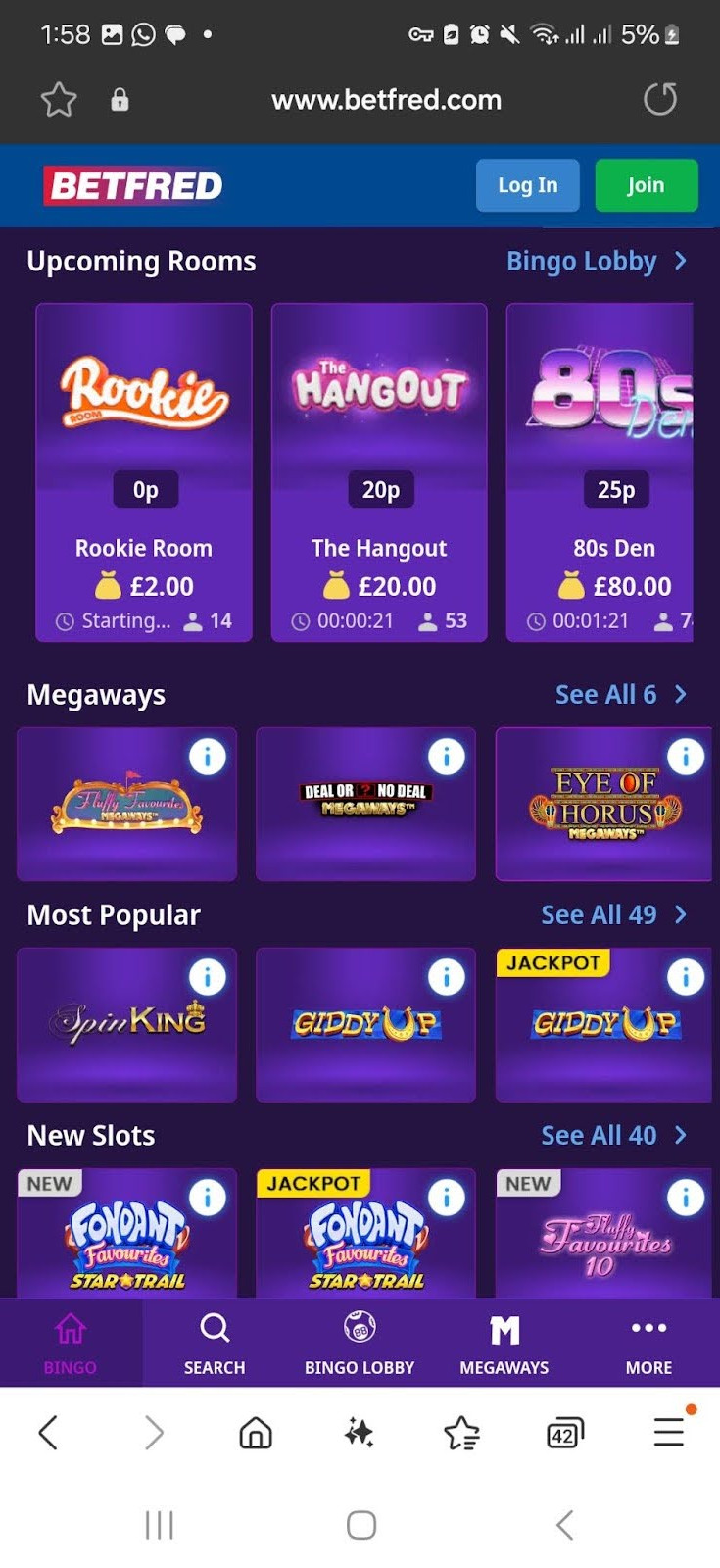Screen dimensions: 720x1568
Task: Show info for Eye of Horus Megaways
Action: pyautogui.click(x=685, y=757)
